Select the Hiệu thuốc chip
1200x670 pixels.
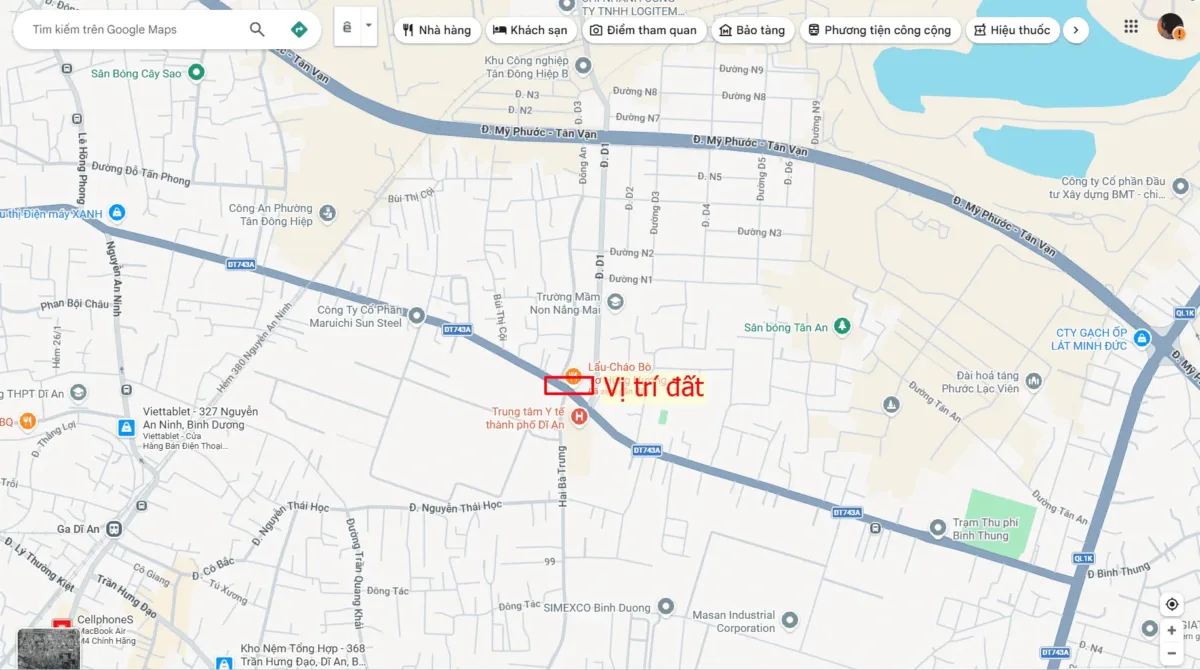click(x=1012, y=30)
